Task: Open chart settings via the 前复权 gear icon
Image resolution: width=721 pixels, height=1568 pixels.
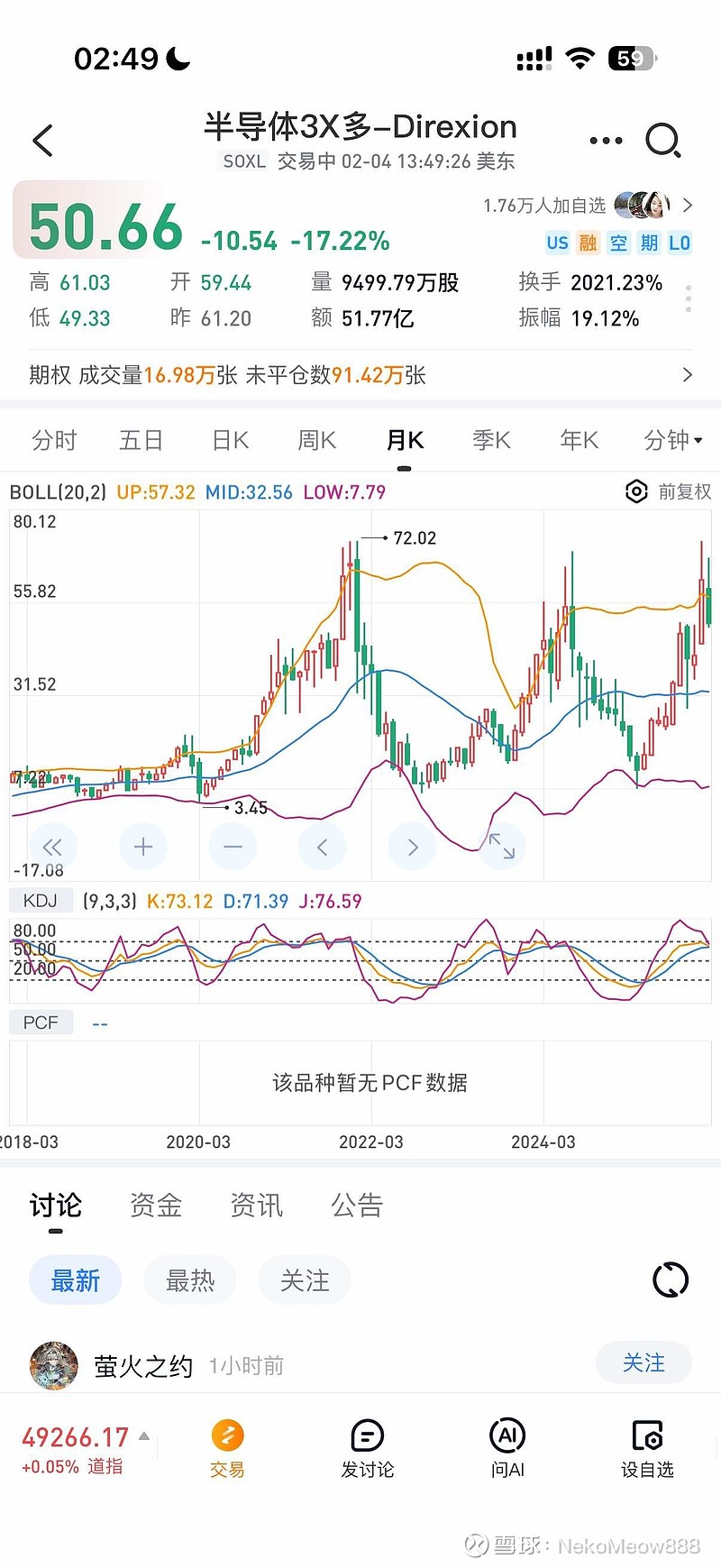Action: (x=636, y=492)
